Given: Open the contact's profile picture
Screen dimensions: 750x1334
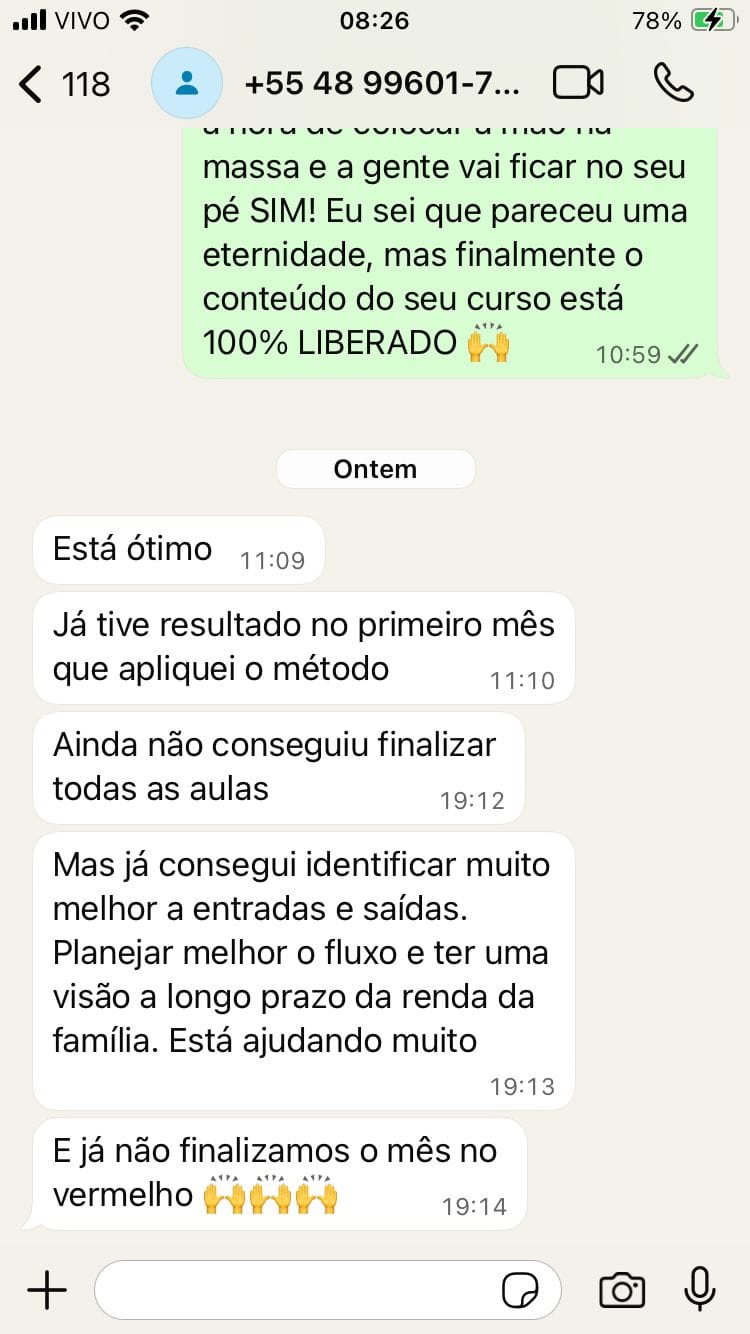Looking at the screenshot, I should point(186,83).
